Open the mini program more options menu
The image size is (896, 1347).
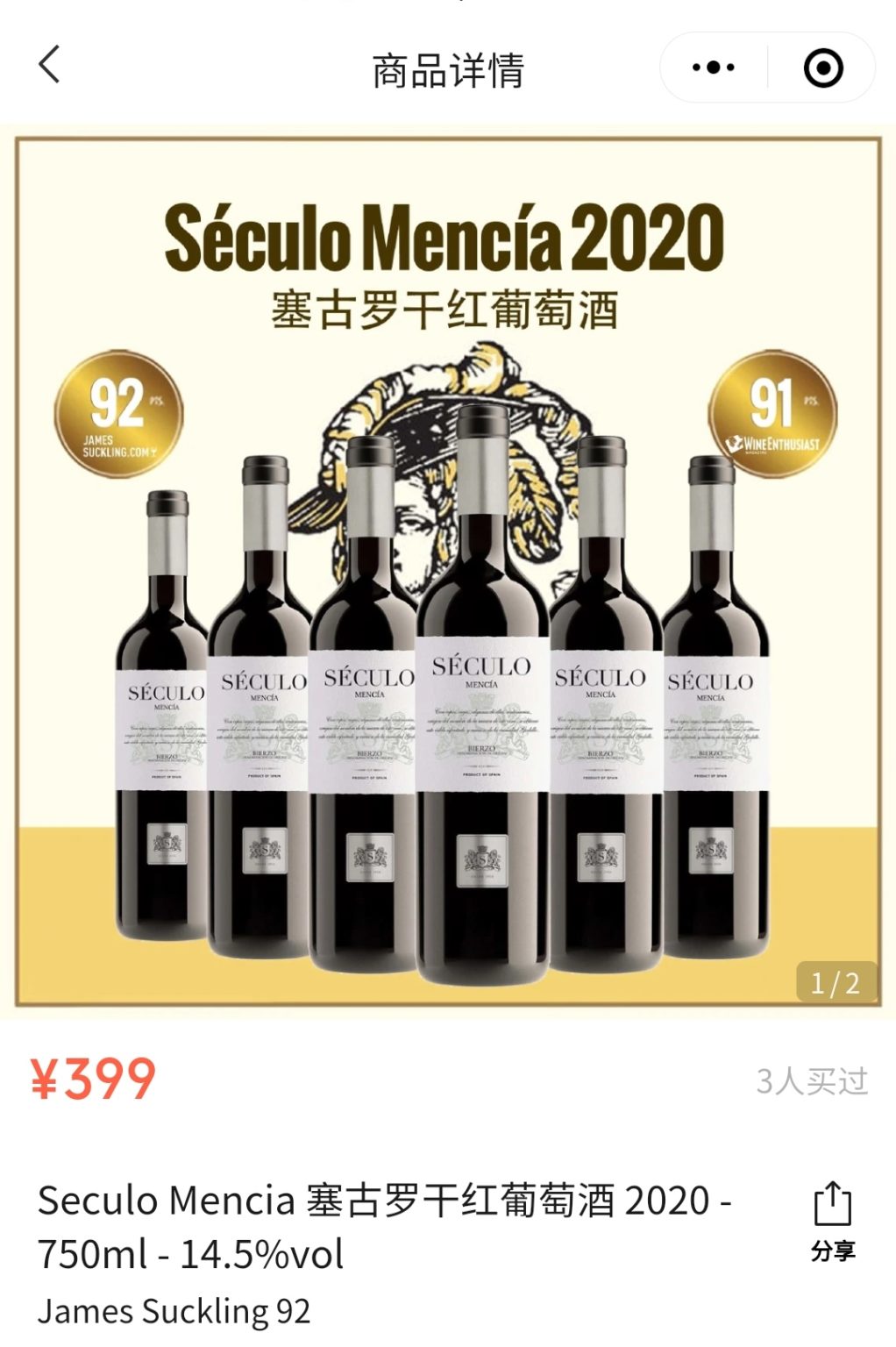click(713, 68)
